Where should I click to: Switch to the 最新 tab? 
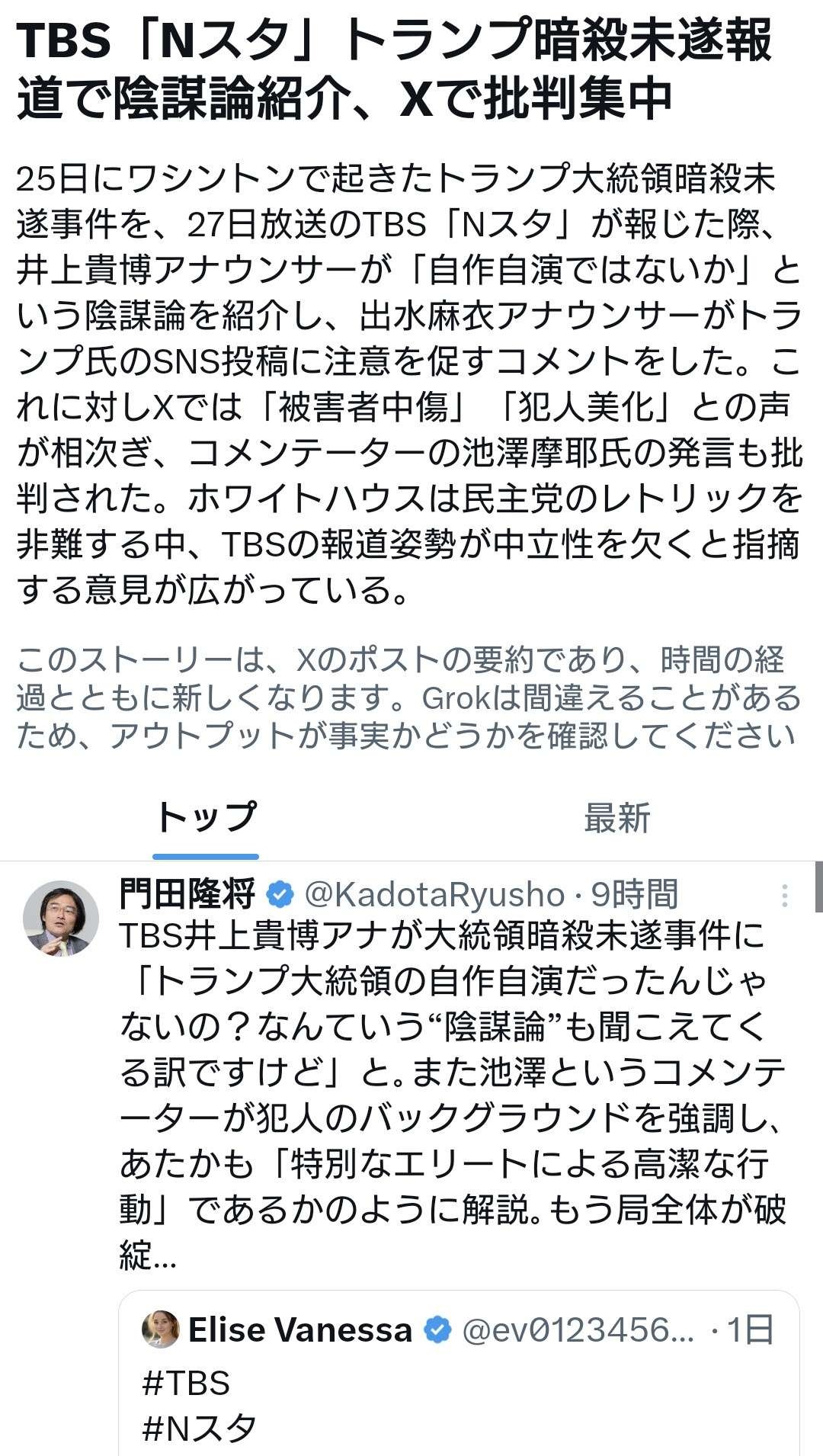click(616, 818)
